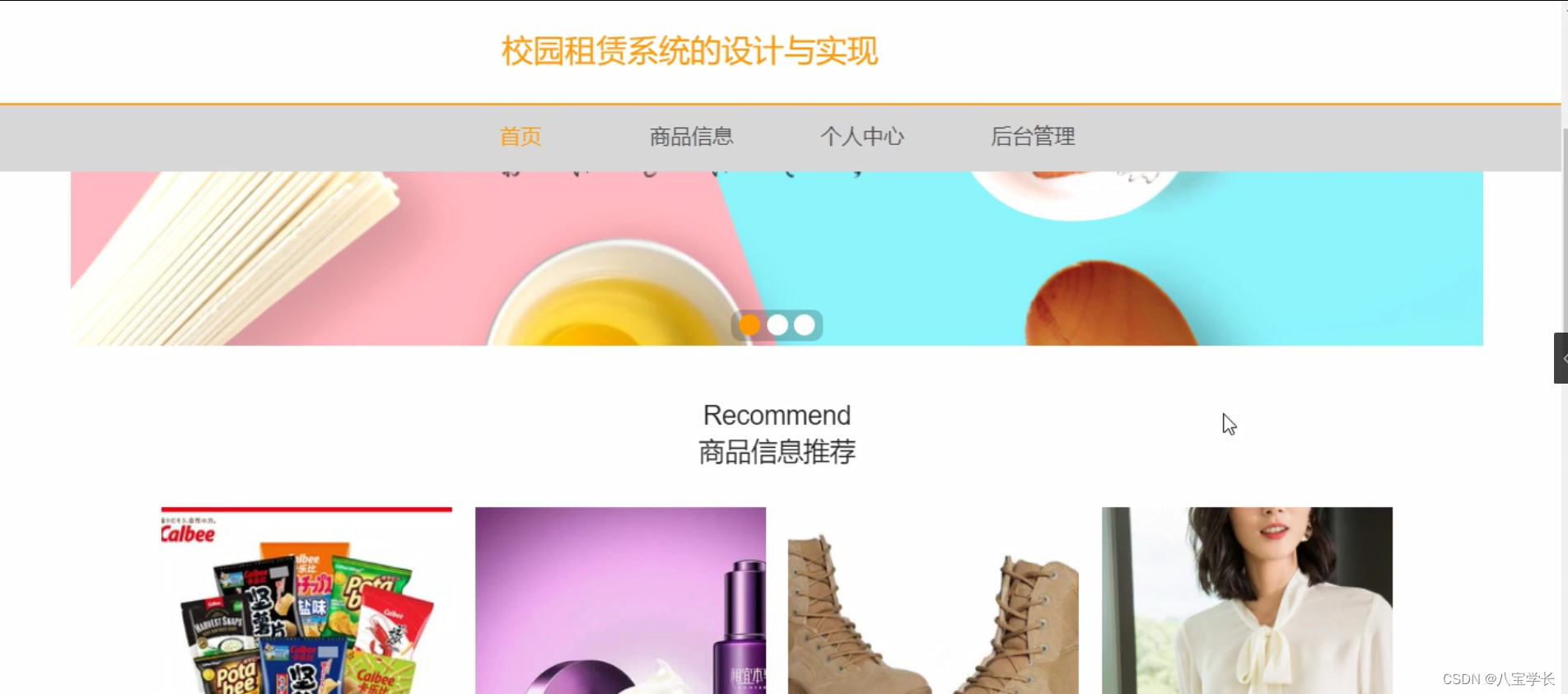Open the 商品信息 tab

pos(691,137)
